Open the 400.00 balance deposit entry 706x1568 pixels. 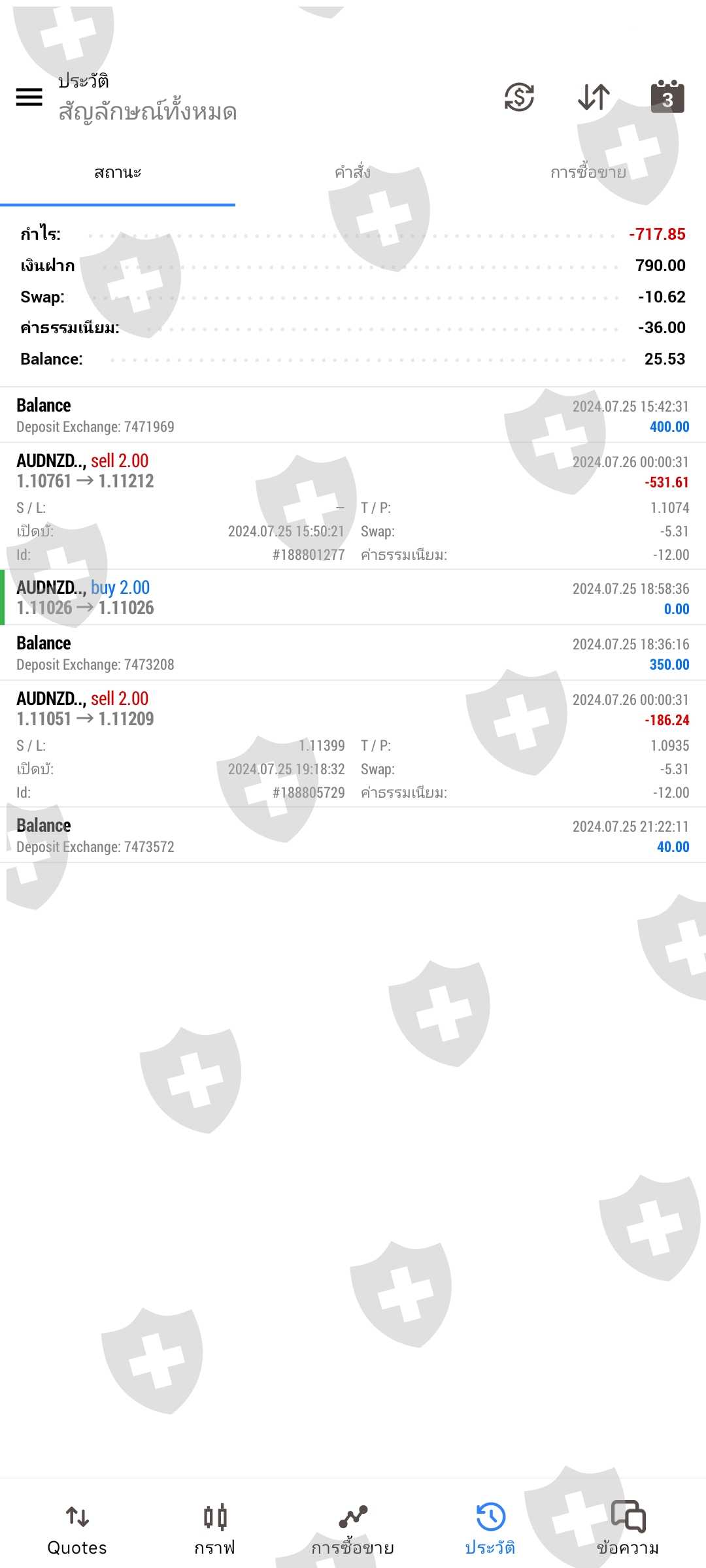(353, 416)
